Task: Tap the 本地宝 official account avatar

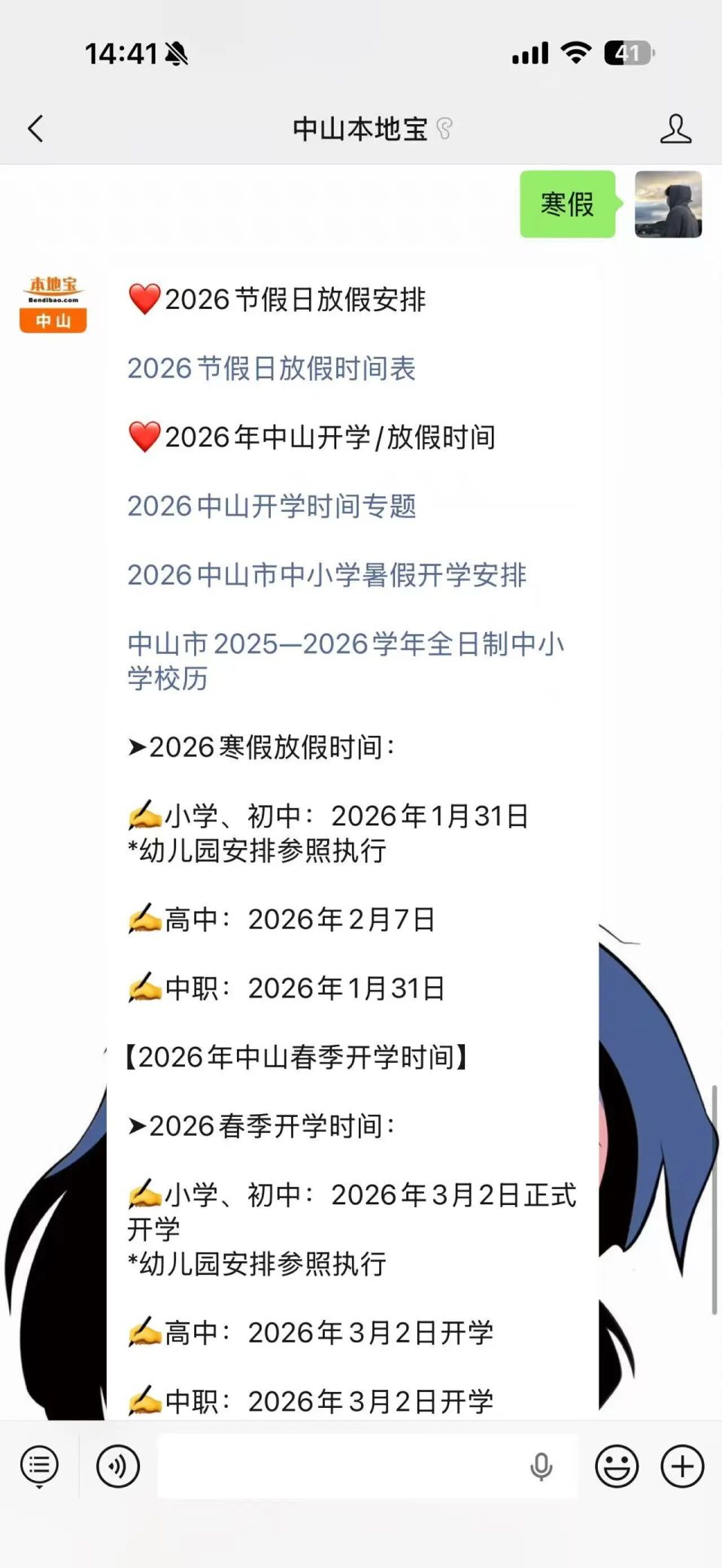Action: (53, 304)
